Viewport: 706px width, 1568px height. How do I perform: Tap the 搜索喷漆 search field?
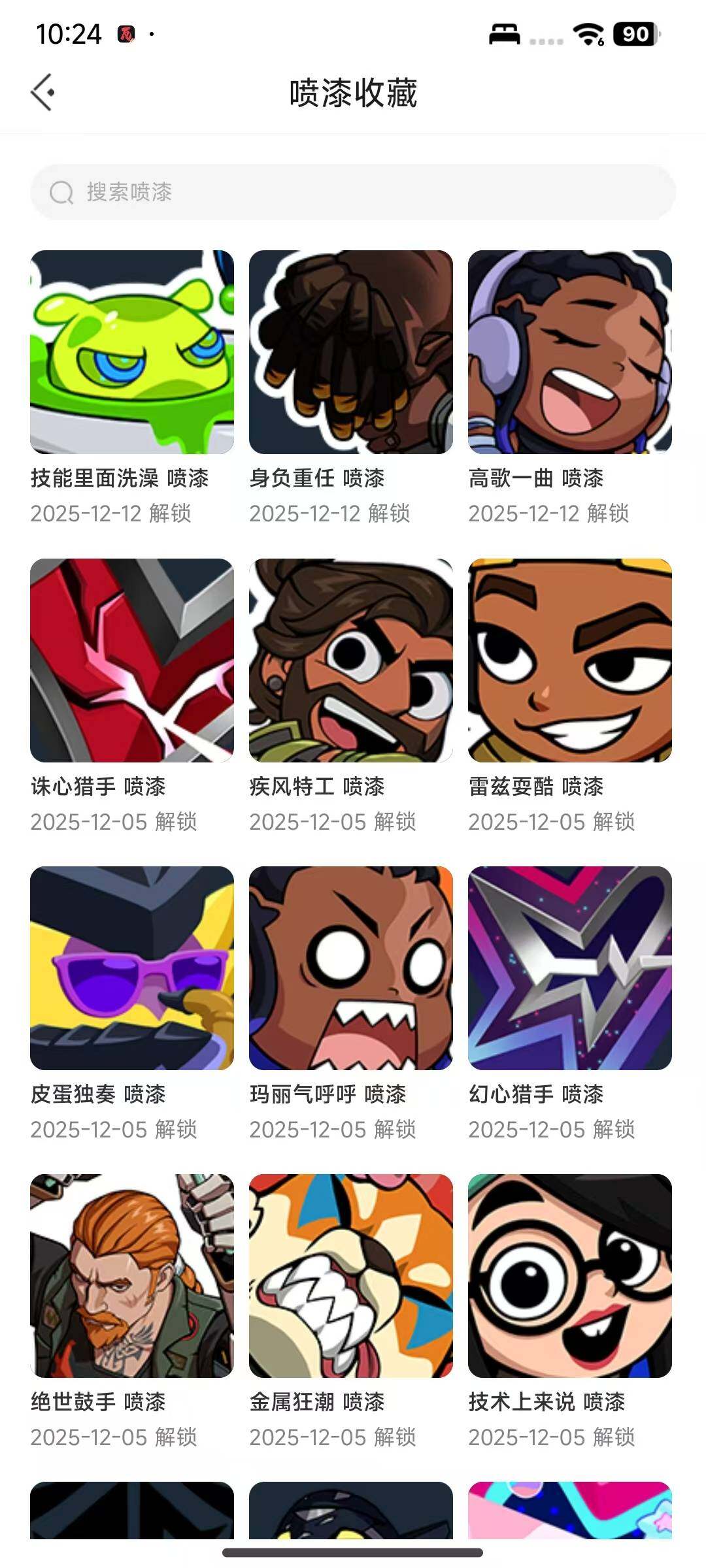point(353,192)
